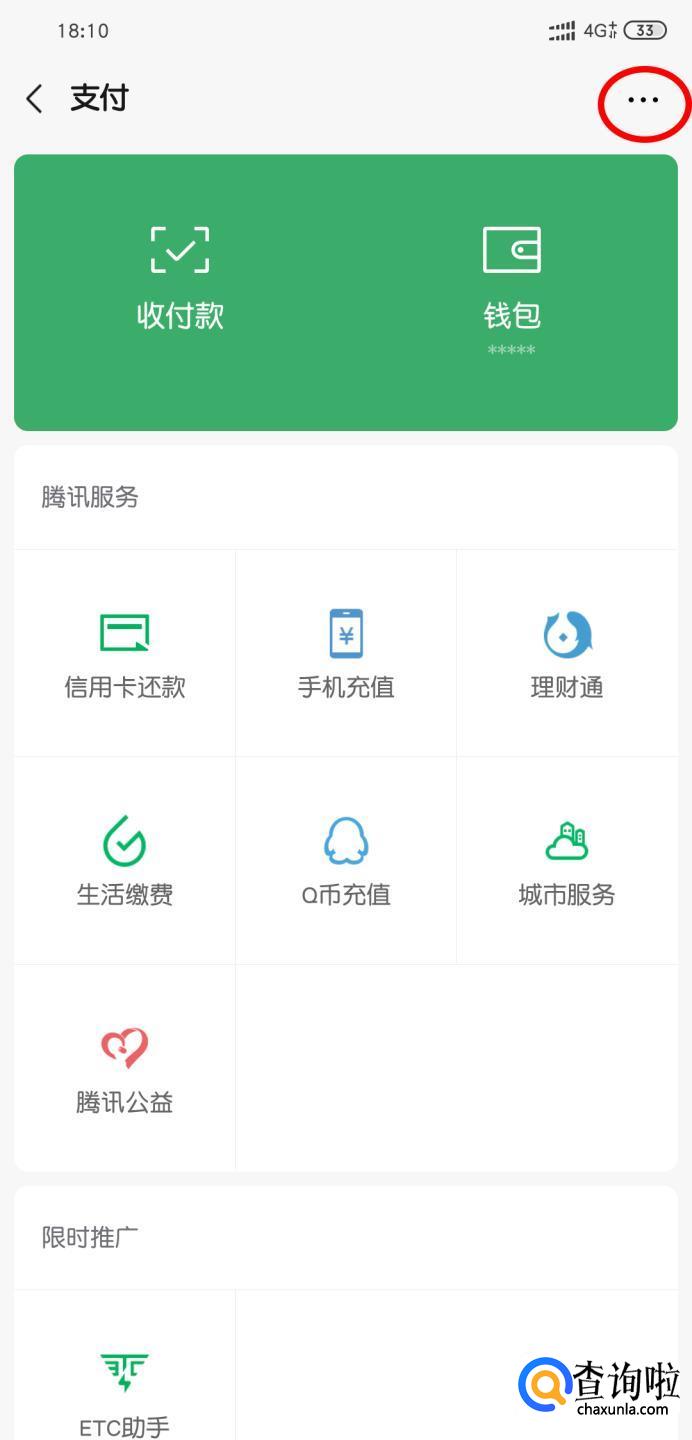
Task: Launch 理财通 wealth service
Action: tap(567, 655)
